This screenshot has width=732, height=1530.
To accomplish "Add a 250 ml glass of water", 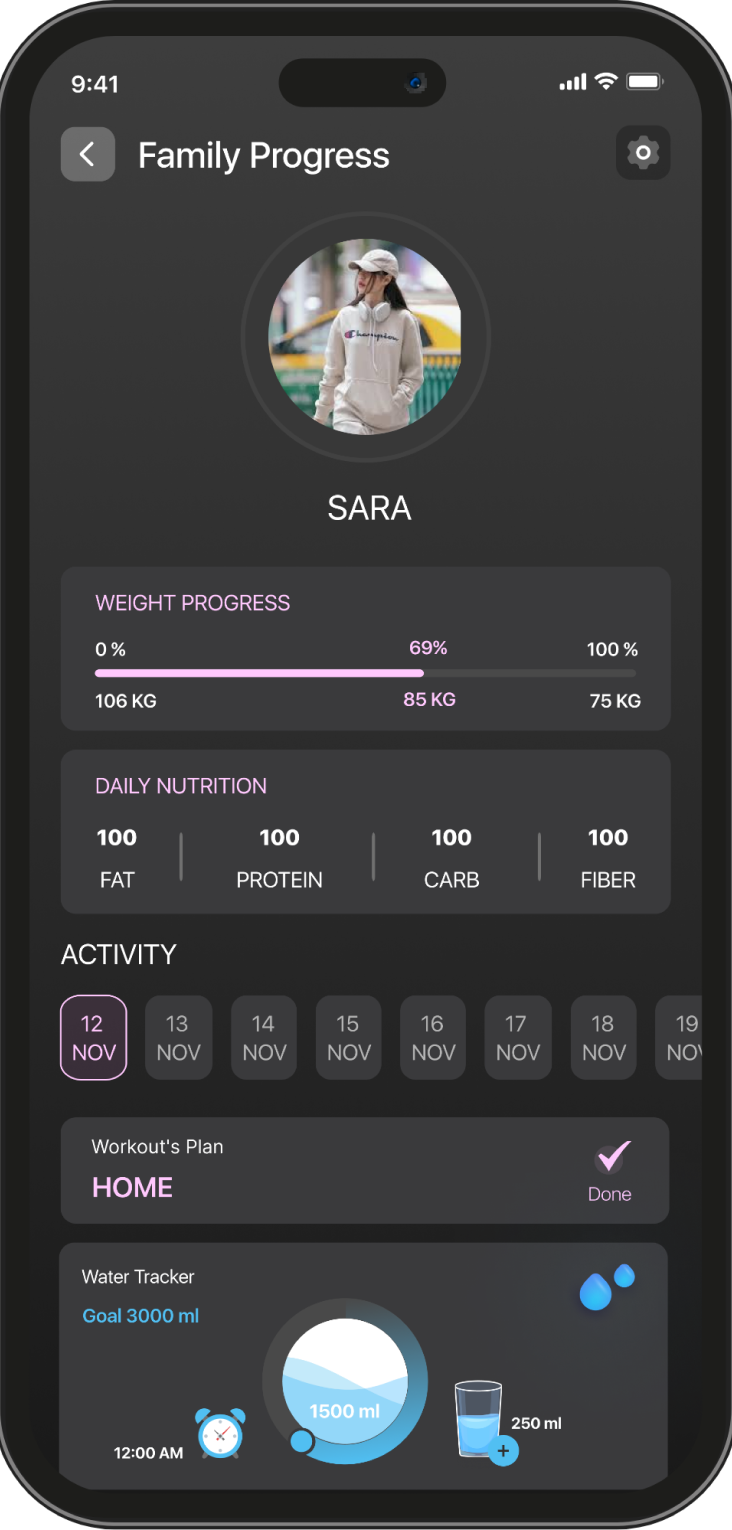I will tap(503, 1451).
